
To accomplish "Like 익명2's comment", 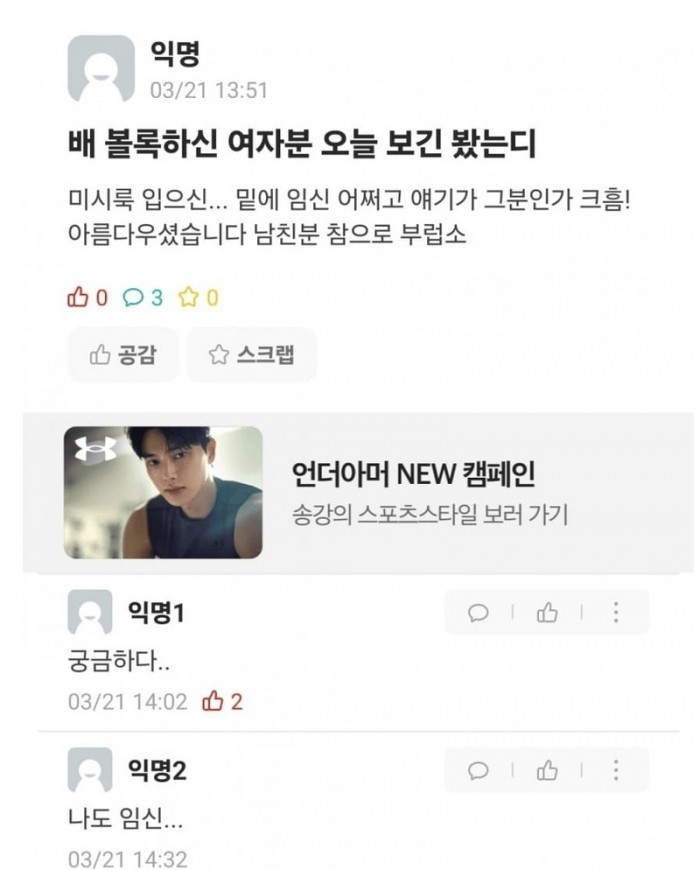I will tap(547, 770).
